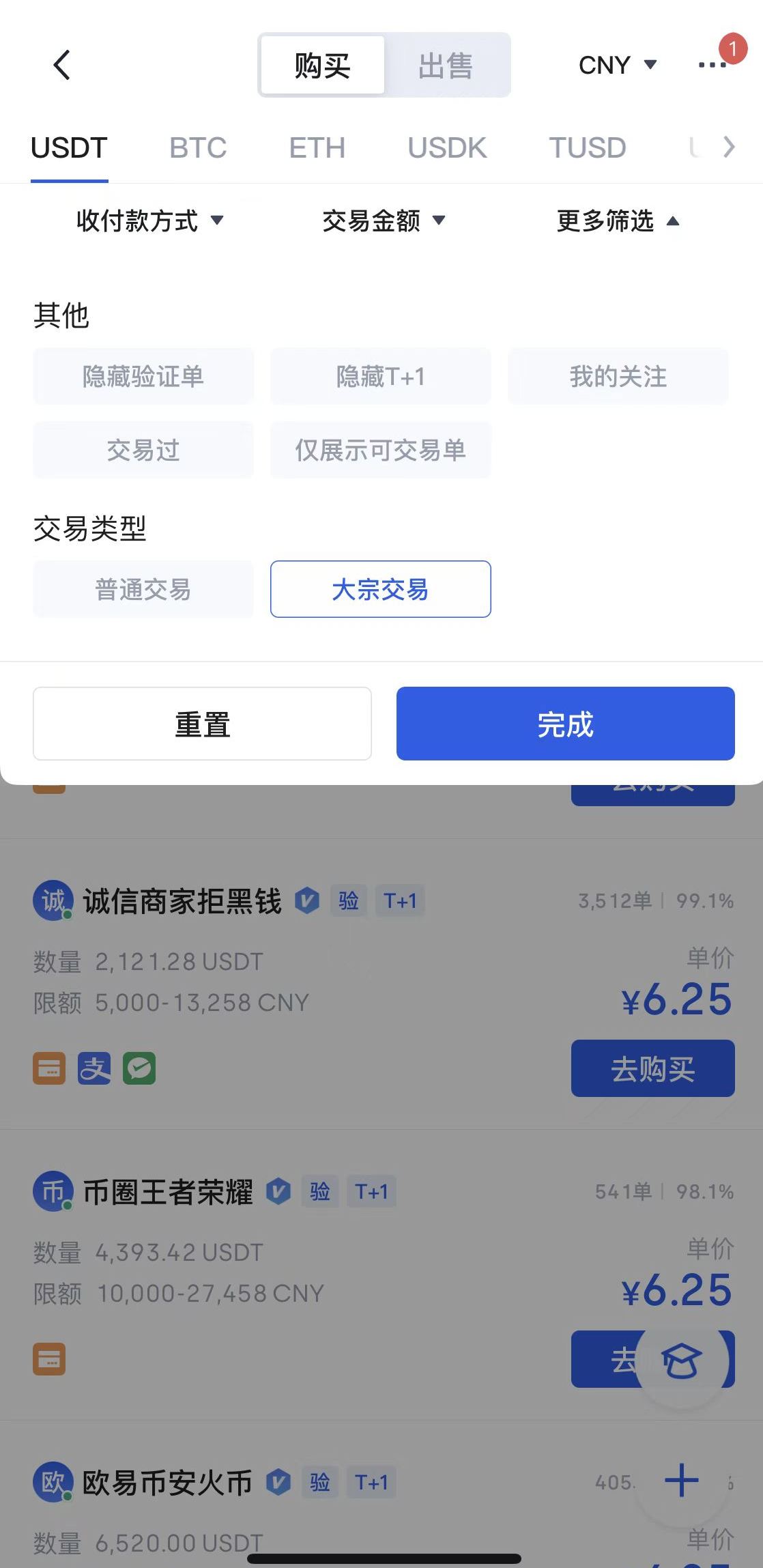Switch to the 出售 tab

click(x=446, y=66)
